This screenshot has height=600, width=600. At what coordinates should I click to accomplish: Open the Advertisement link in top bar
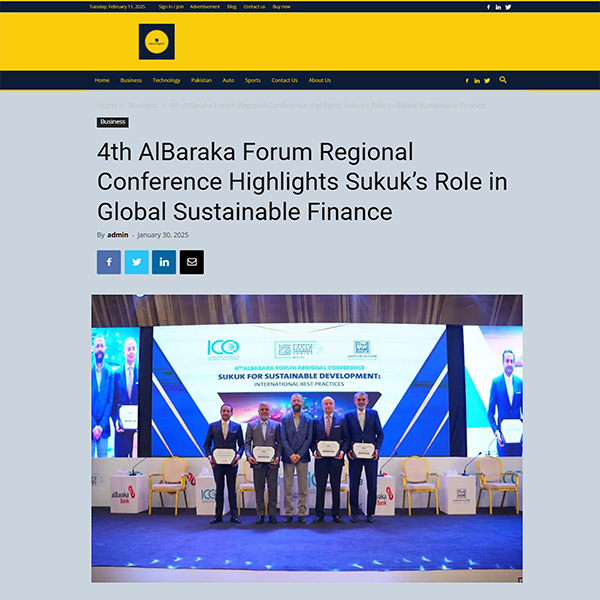[205, 6]
